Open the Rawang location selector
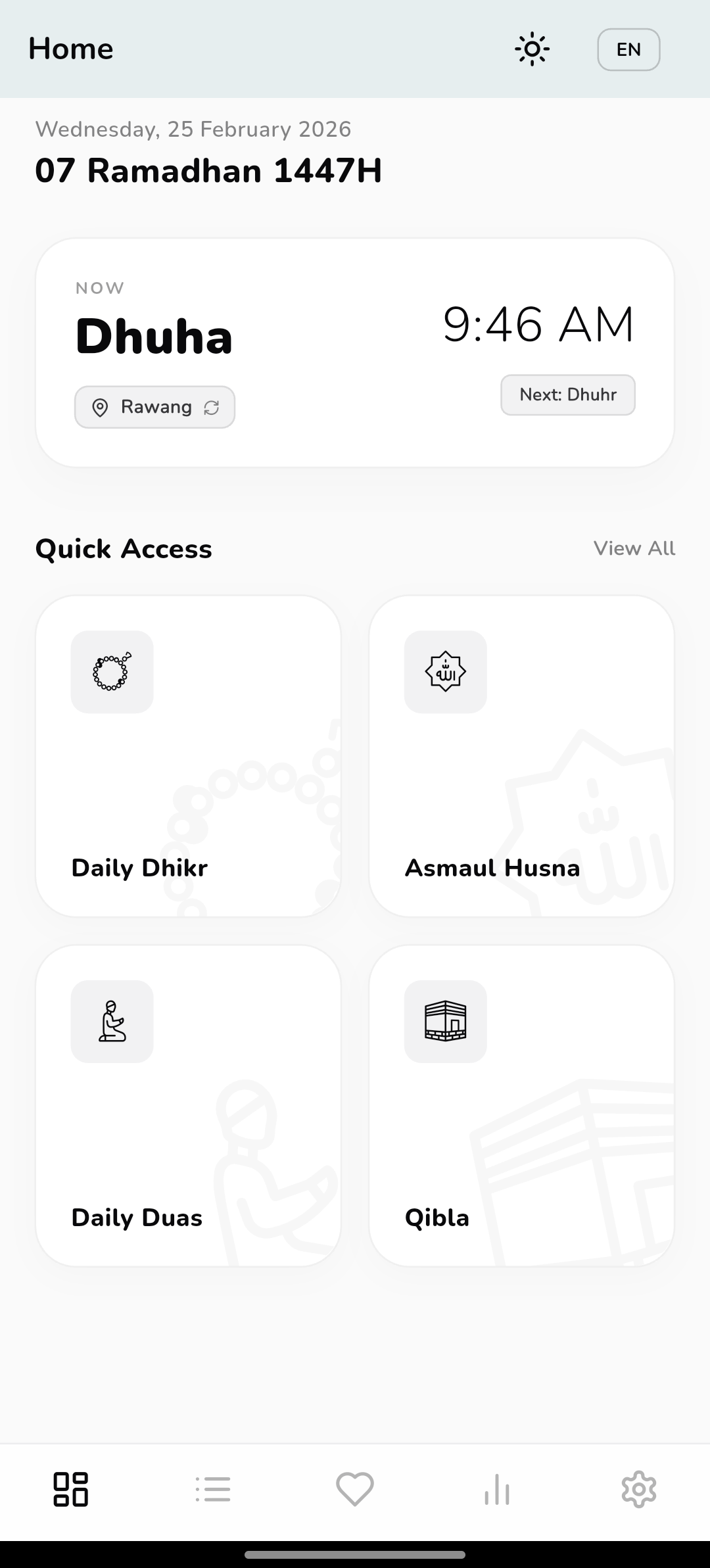This screenshot has width=710, height=1568. click(x=154, y=407)
